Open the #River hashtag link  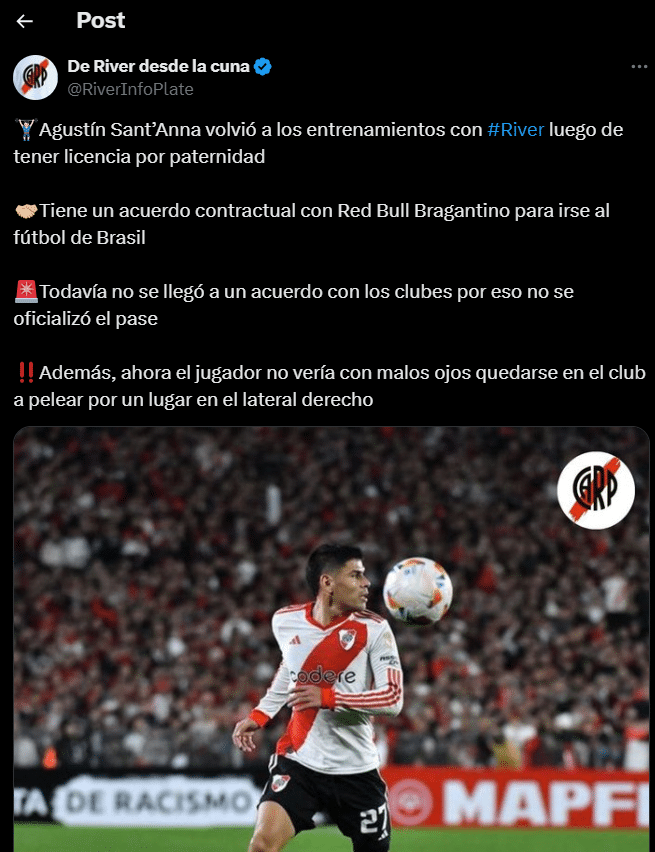coord(515,131)
